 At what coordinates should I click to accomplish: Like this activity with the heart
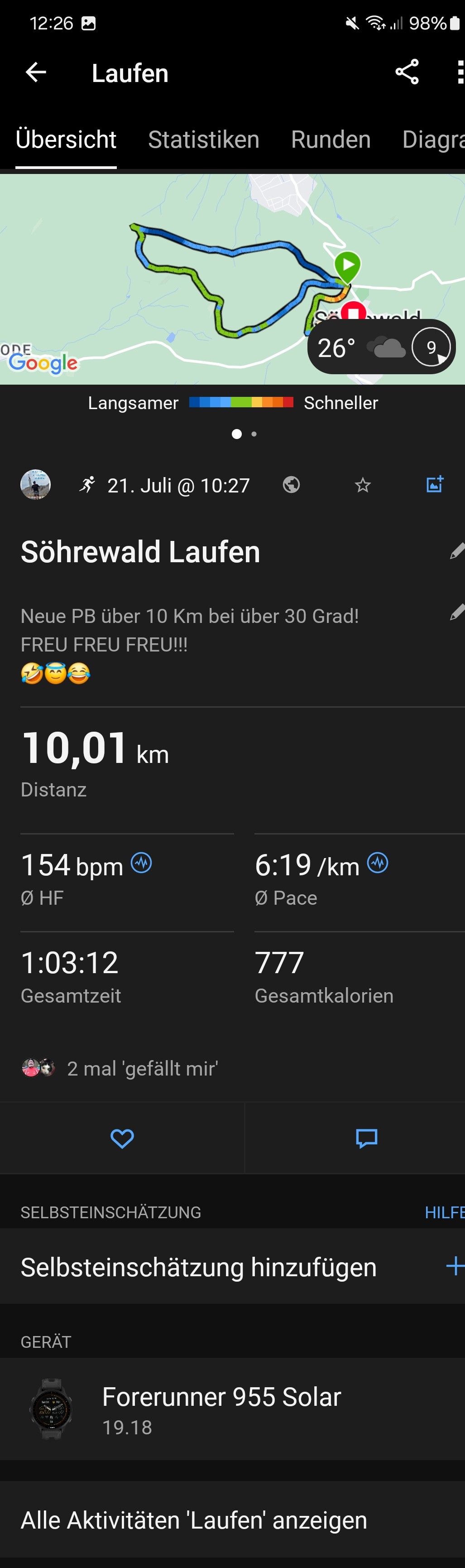pos(122,1138)
